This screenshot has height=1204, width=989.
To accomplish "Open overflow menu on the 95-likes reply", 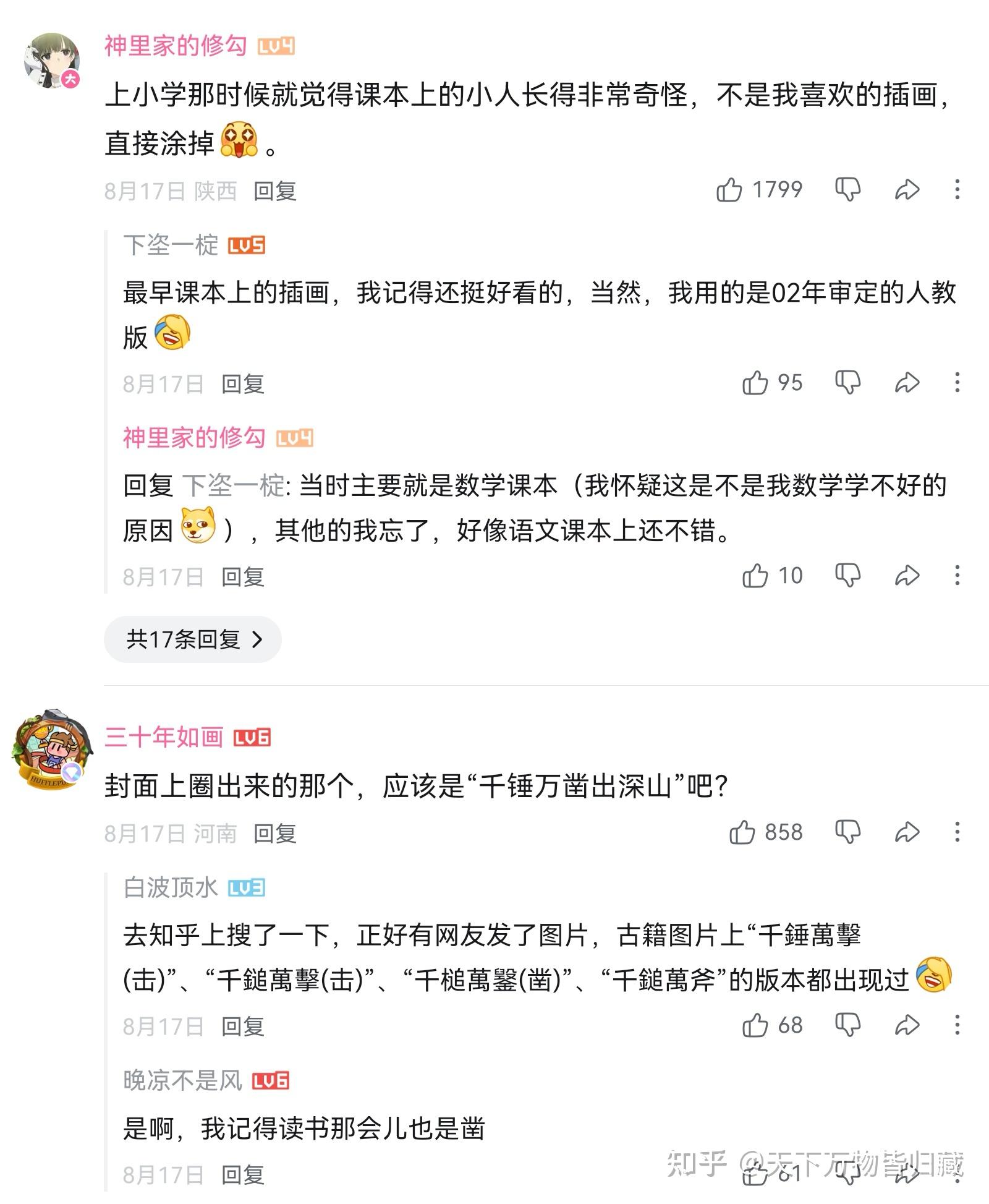I will [957, 382].
